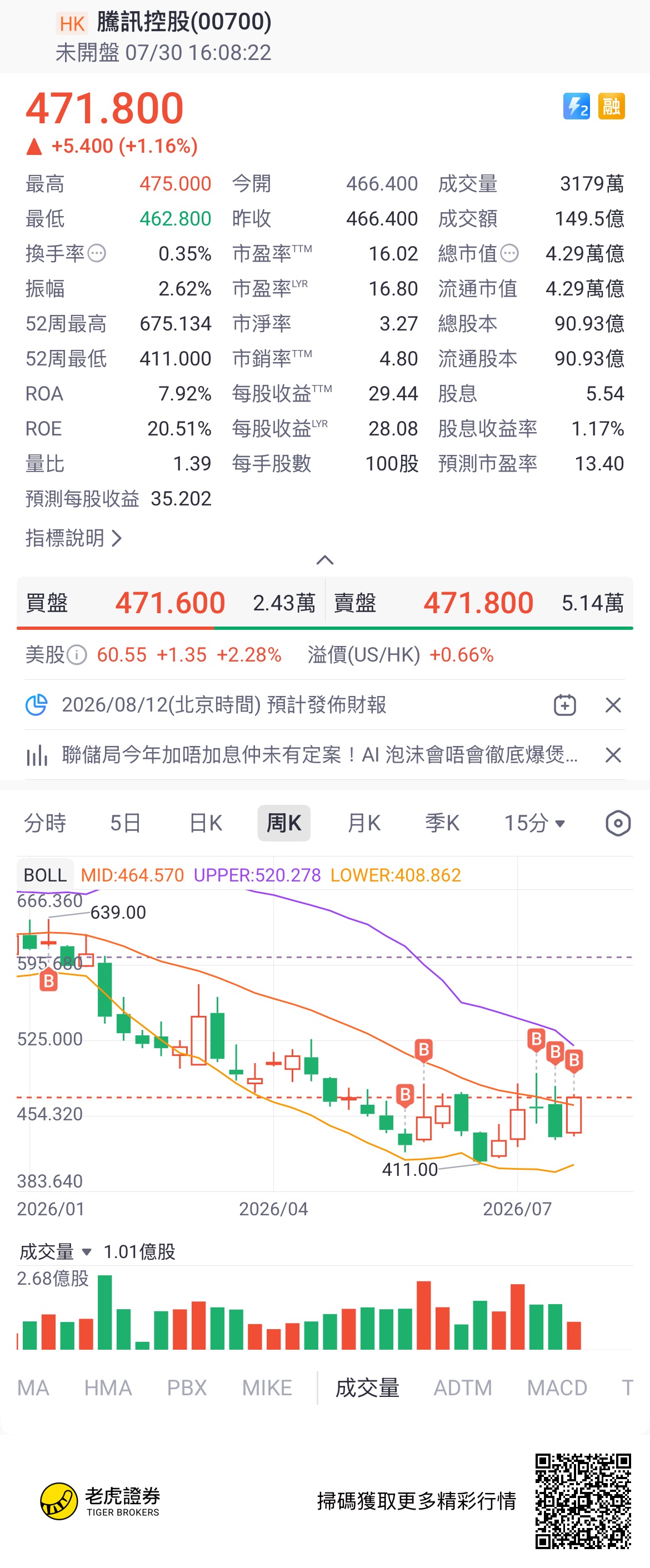Screen dimensions: 650x1568
Task: Switch the chart to 5日 view
Action: [x=126, y=823]
